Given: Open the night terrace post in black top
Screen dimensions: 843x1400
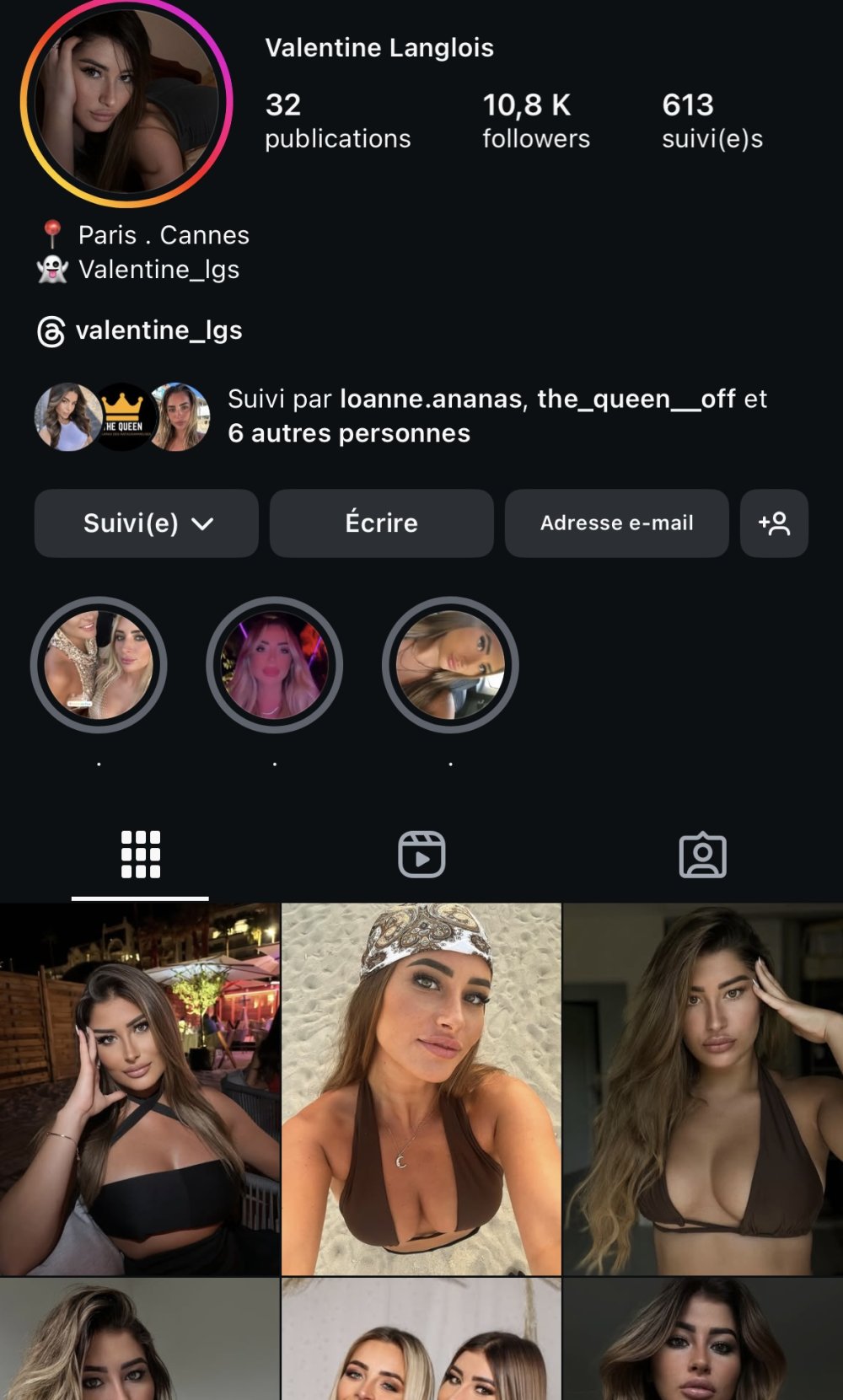Looking at the screenshot, I should (x=139, y=1089).
